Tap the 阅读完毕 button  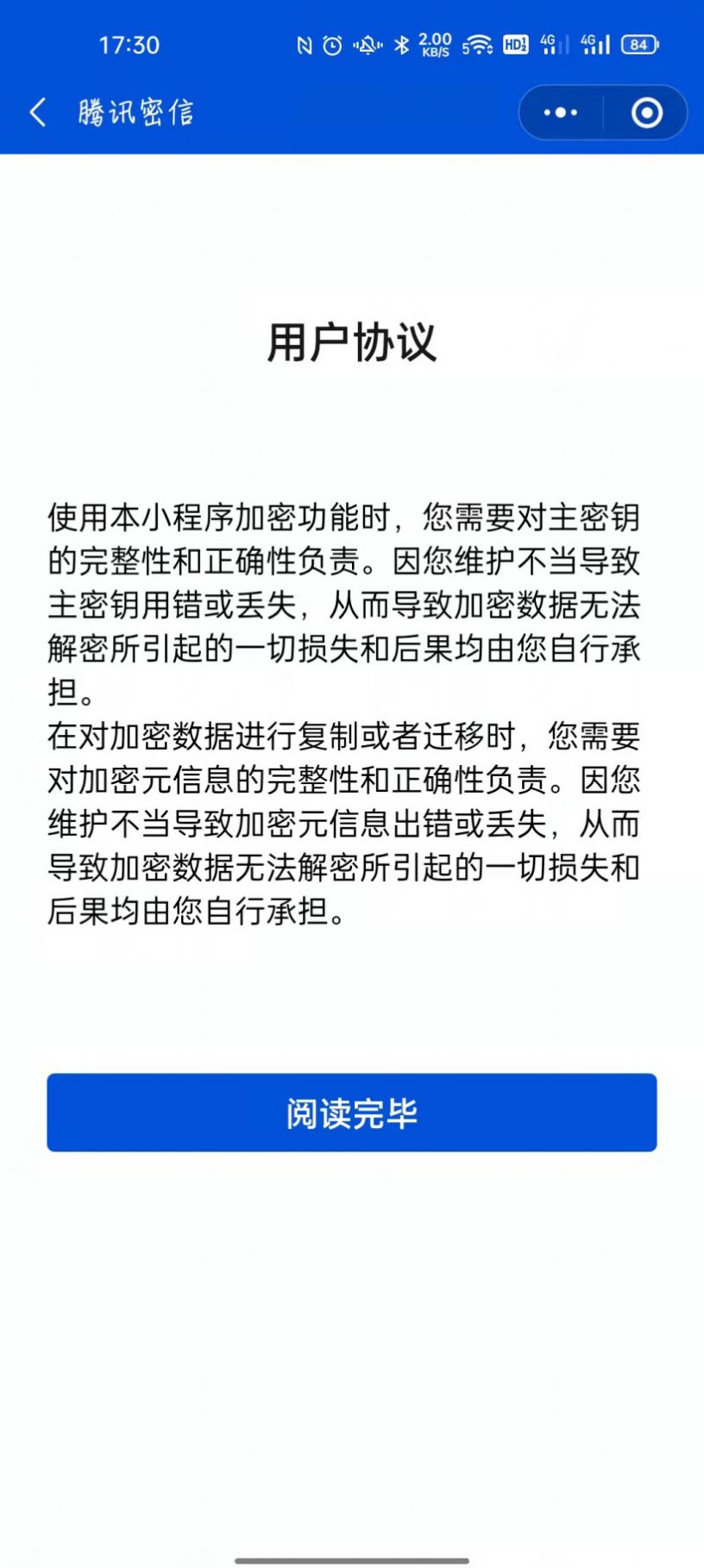tap(352, 1113)
